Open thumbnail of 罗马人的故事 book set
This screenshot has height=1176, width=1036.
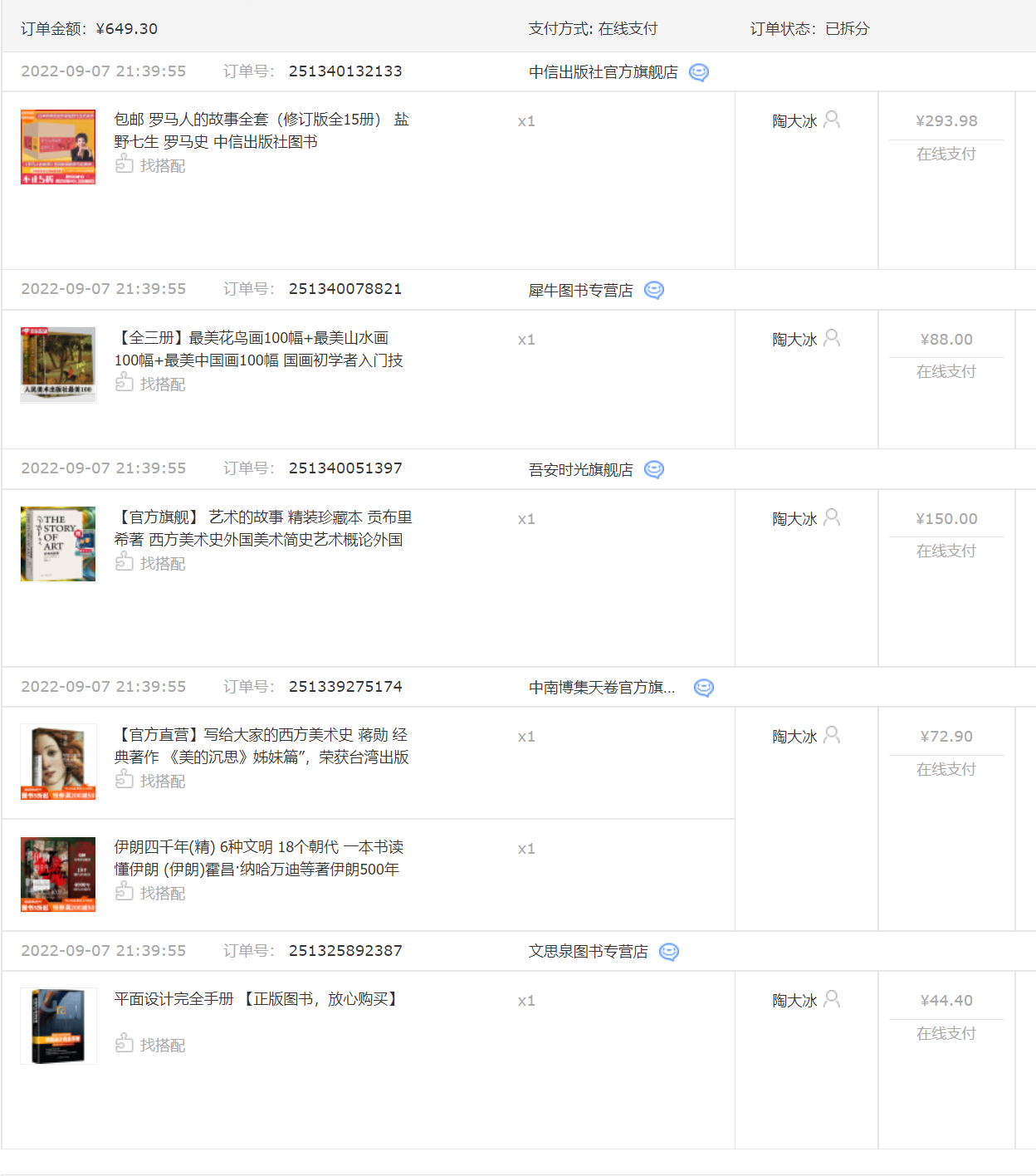(x=58, y=146)
